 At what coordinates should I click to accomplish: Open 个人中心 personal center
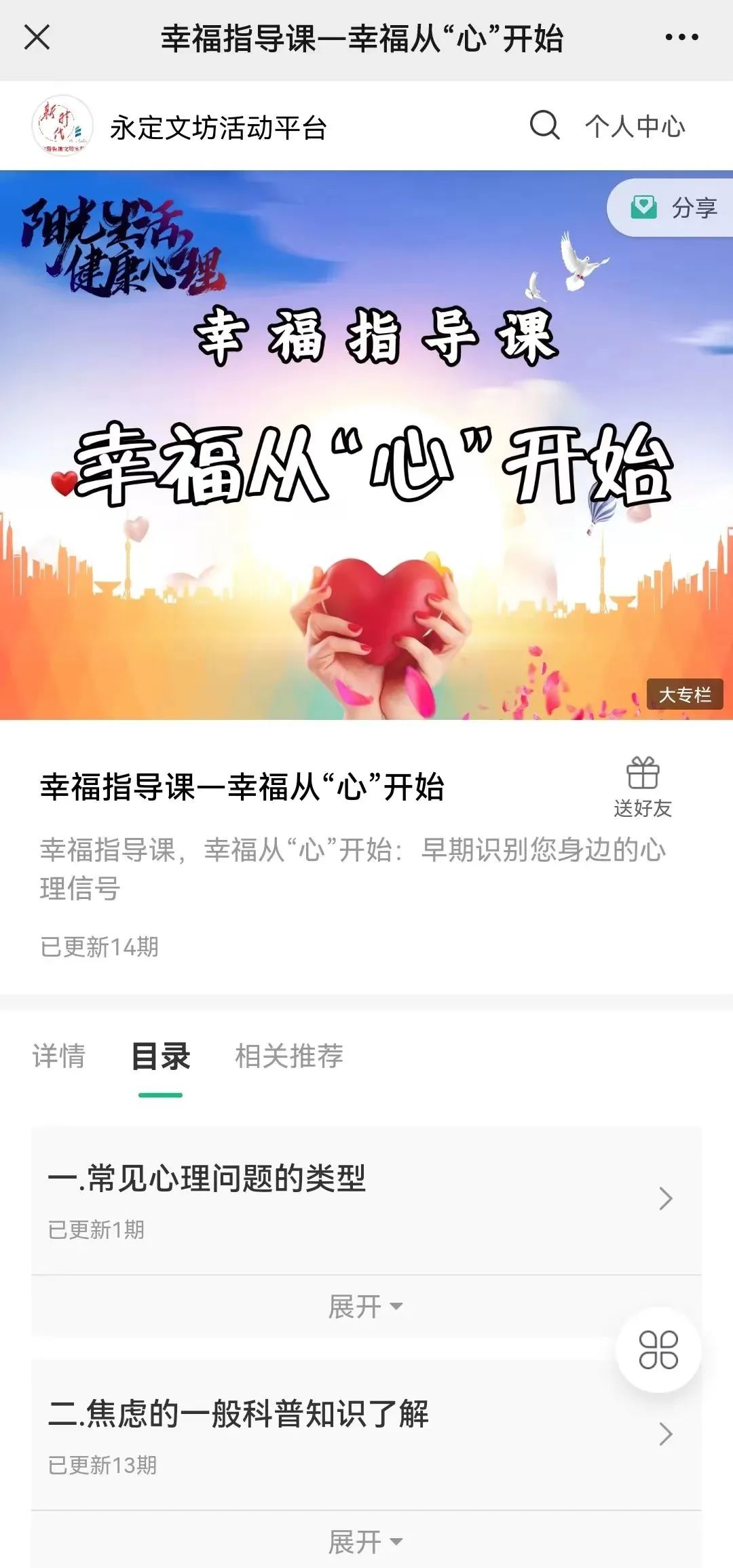tap(635, 126)
